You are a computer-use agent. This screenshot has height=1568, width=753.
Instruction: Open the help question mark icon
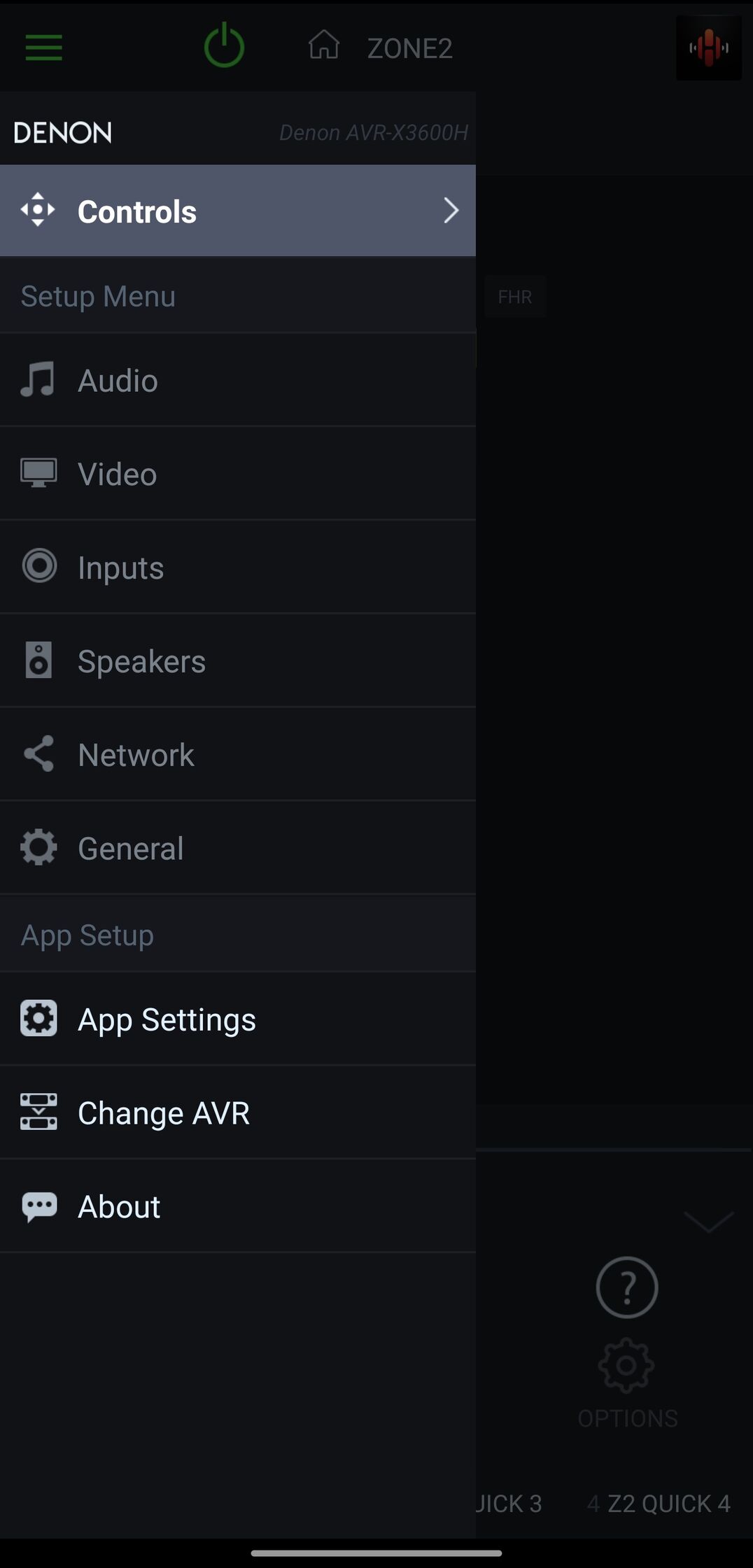point(627,1287)
